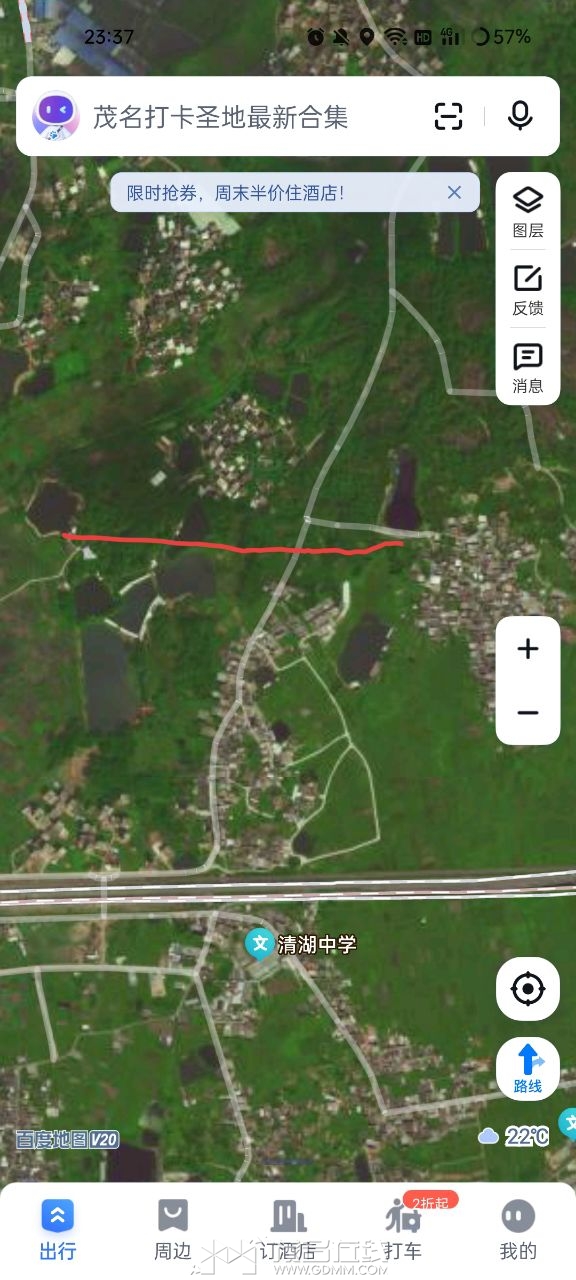
Task: Open the 图层 layers panel
Action: click(528, 211)
